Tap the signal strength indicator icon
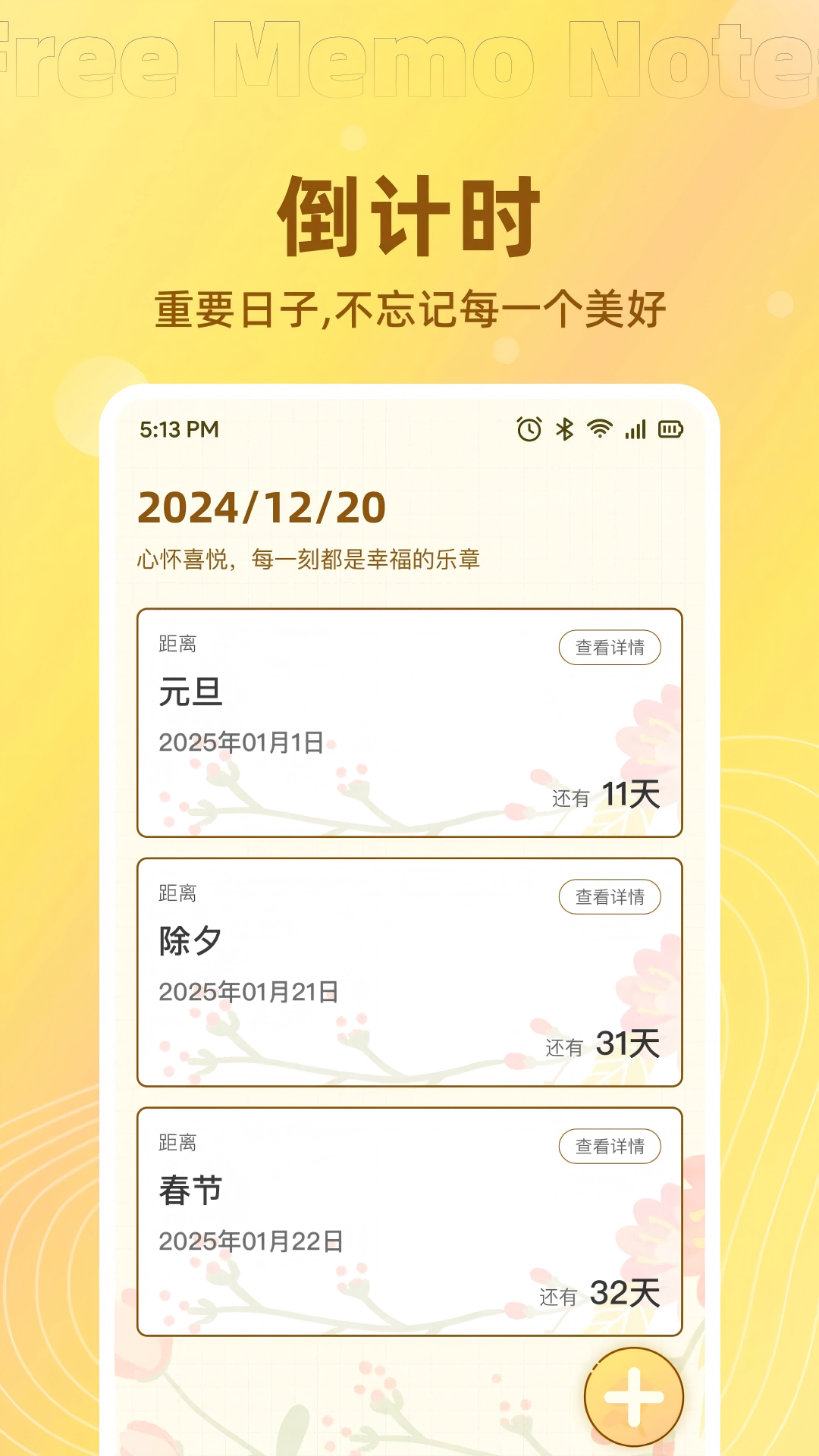Viewport: 819px width, 1456px height. [x=634, y=429]
